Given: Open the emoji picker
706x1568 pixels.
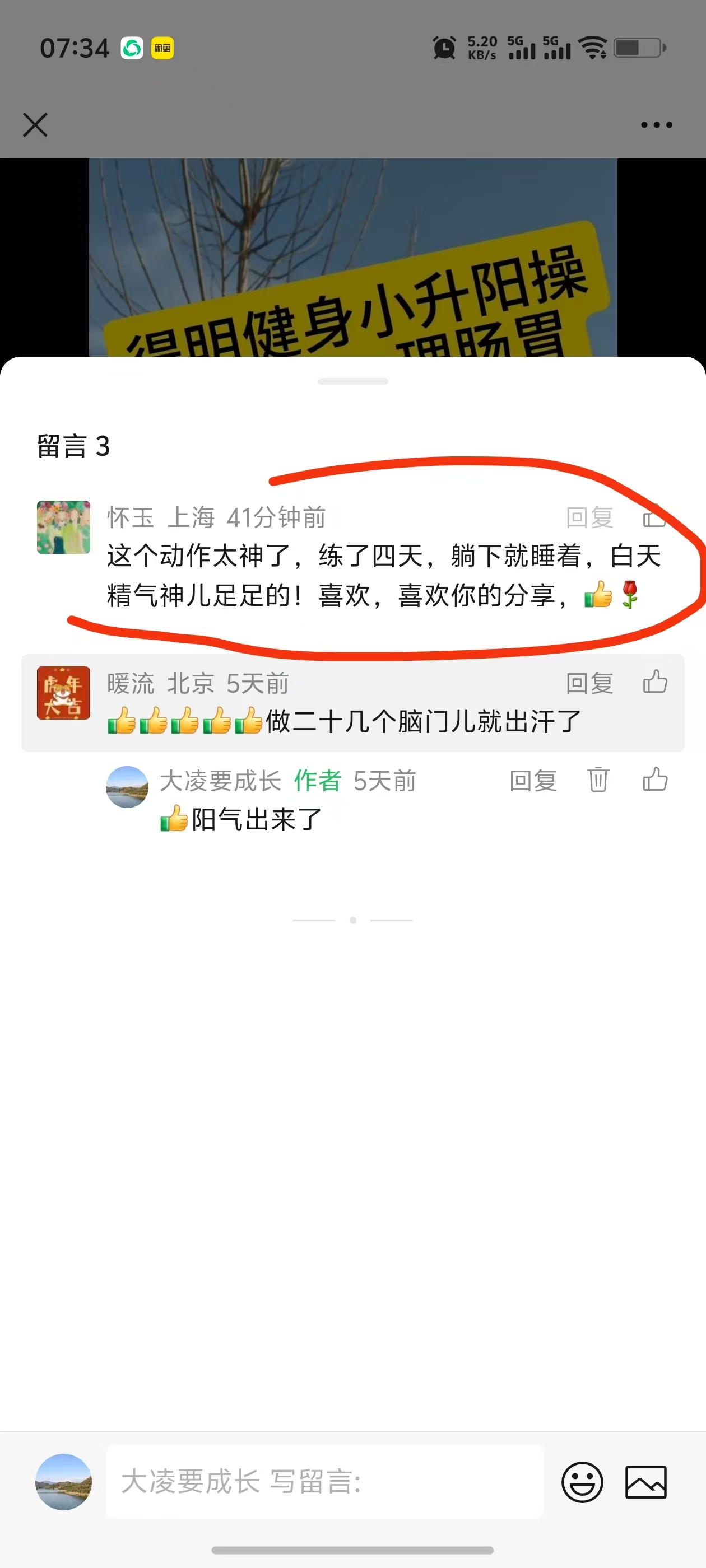Looking at the screenshot, I should pos(582,1482).
